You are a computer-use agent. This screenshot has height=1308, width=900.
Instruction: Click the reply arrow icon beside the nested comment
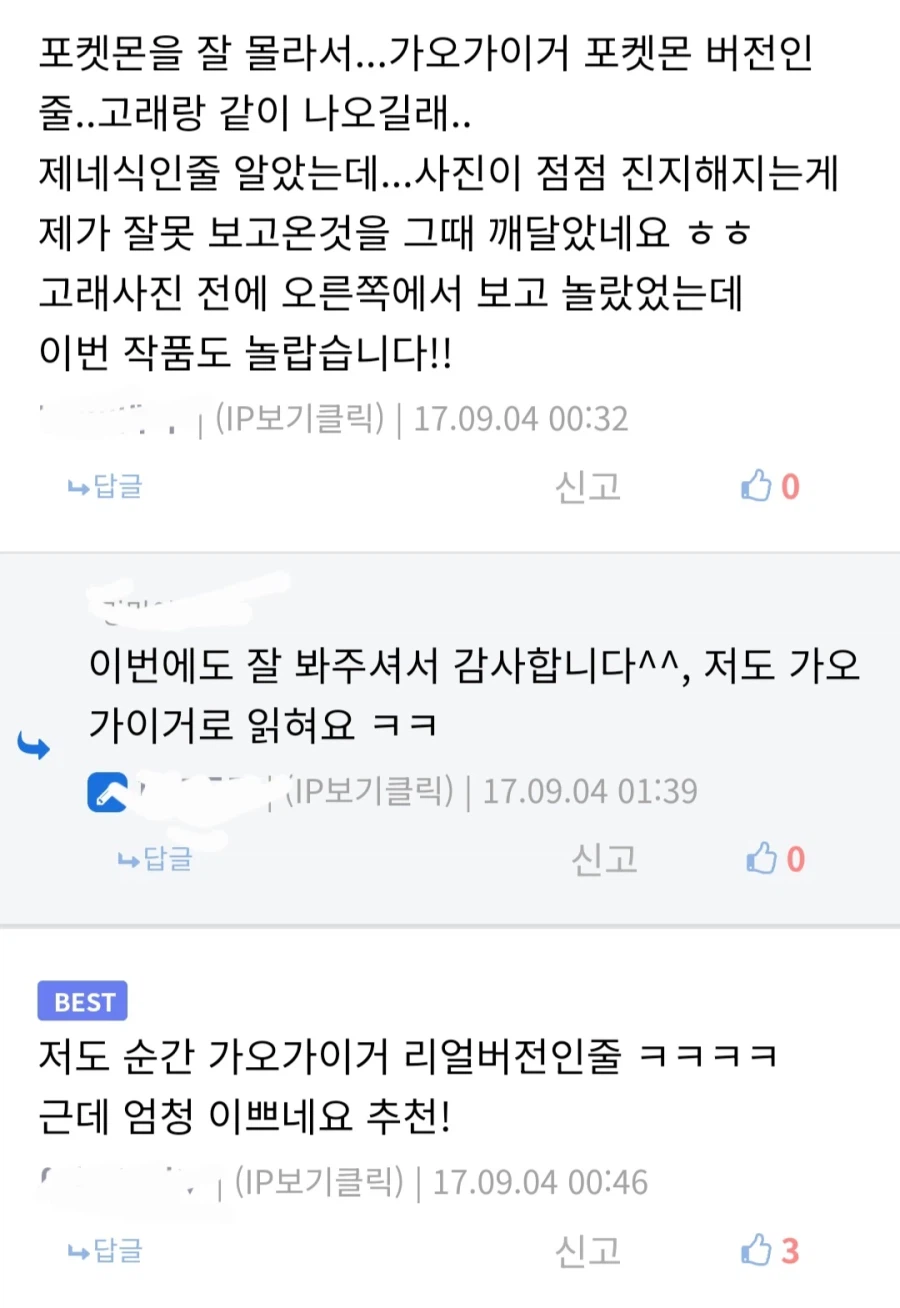tap(33, 744)
